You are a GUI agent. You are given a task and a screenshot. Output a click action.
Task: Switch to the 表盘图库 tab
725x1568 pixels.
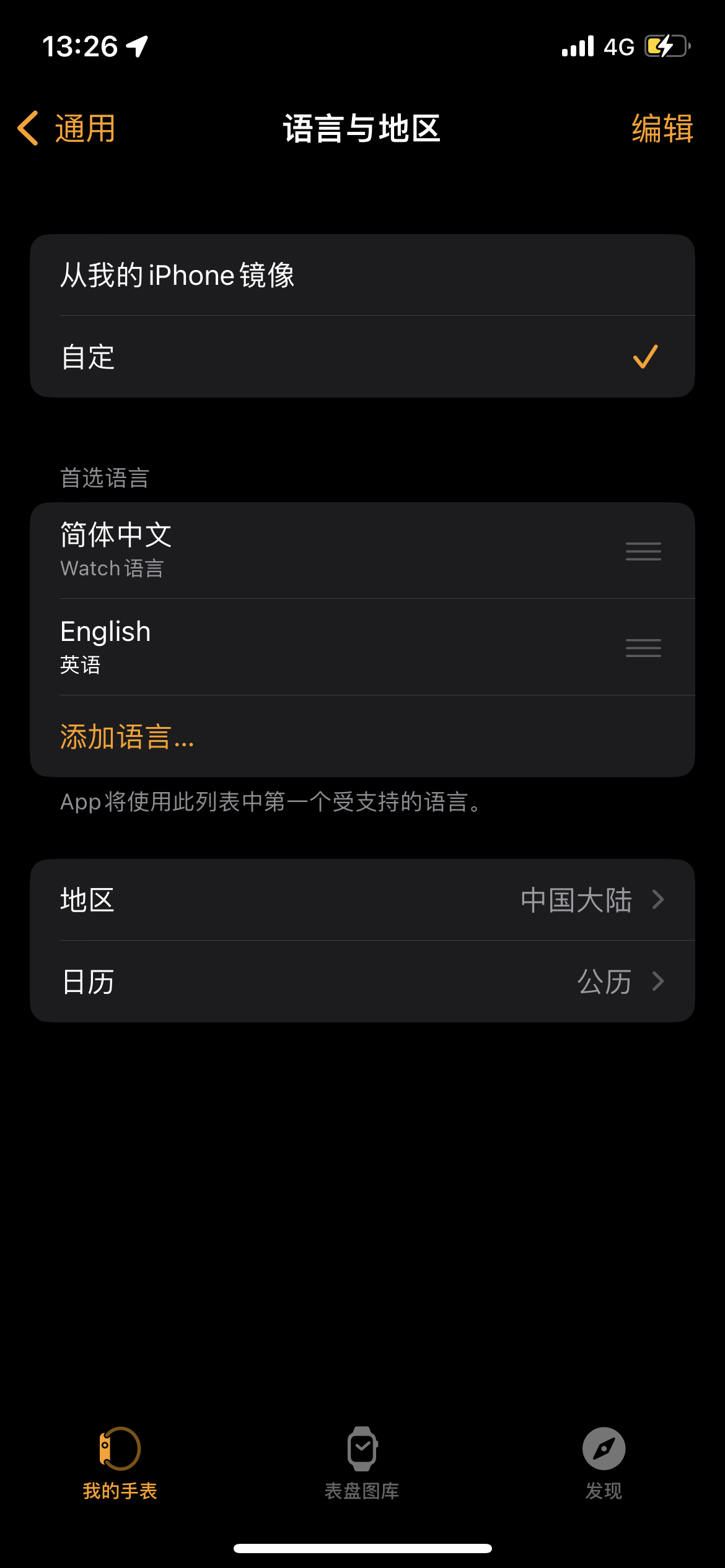[362, 1463]
